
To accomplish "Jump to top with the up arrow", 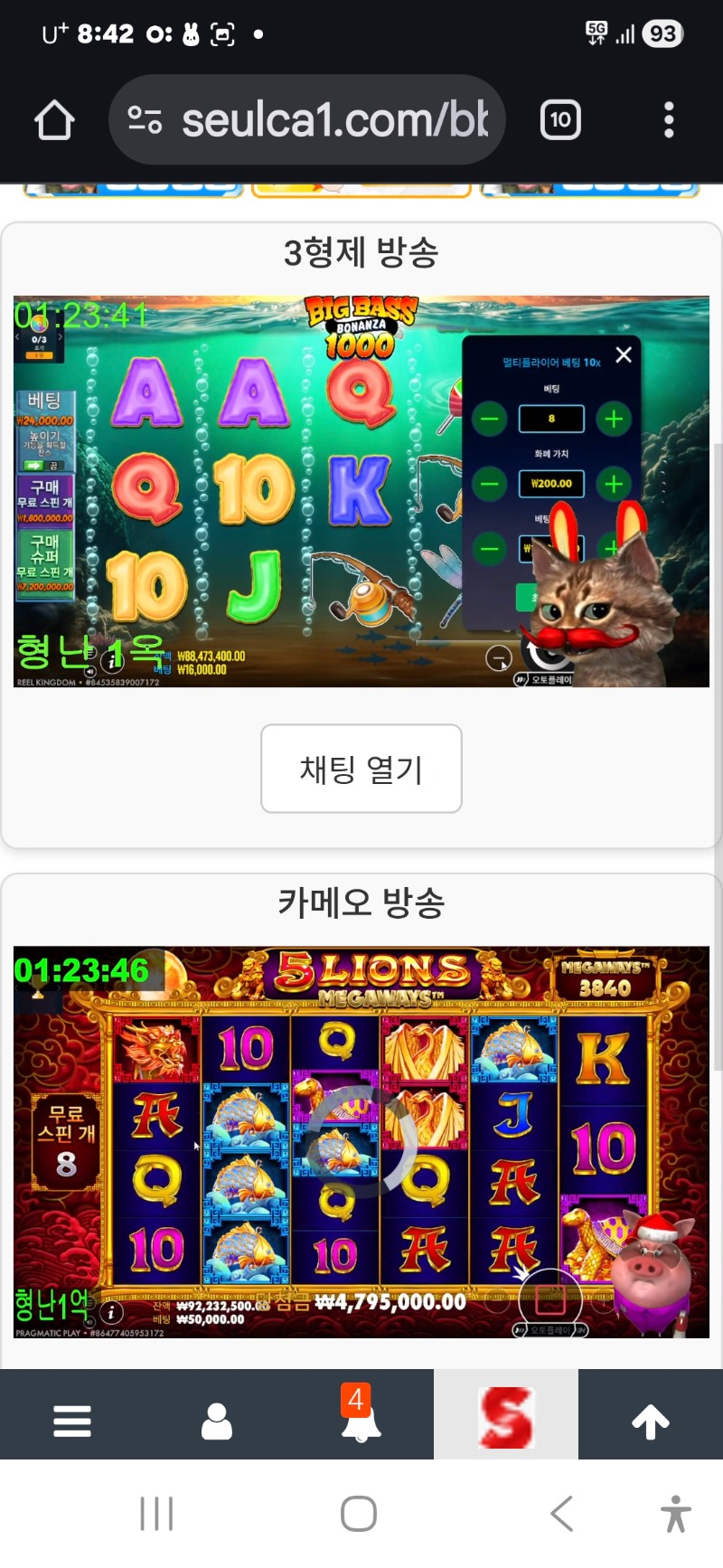I will pos(651,1422).
